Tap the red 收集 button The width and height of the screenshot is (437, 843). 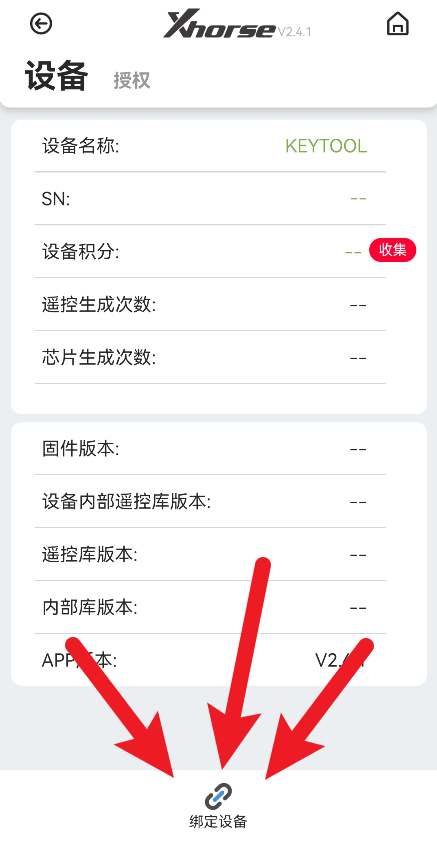(392, 250)
